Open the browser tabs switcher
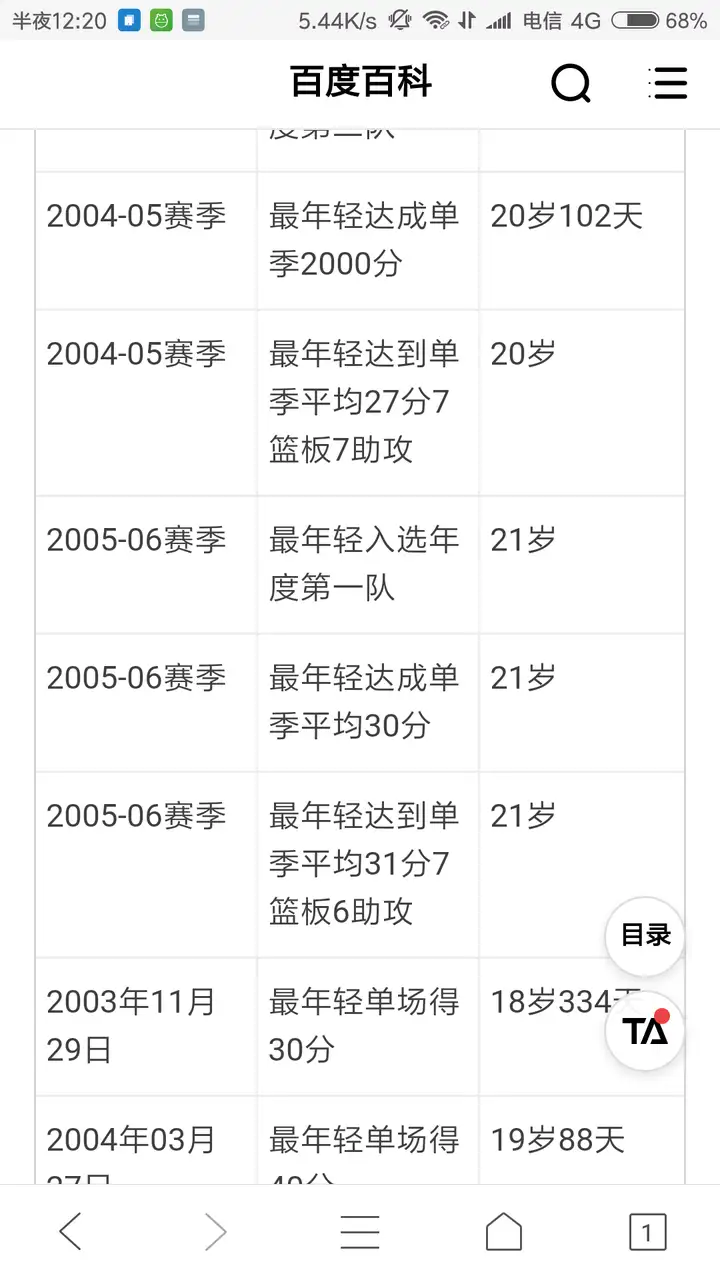 [647, 1232]
